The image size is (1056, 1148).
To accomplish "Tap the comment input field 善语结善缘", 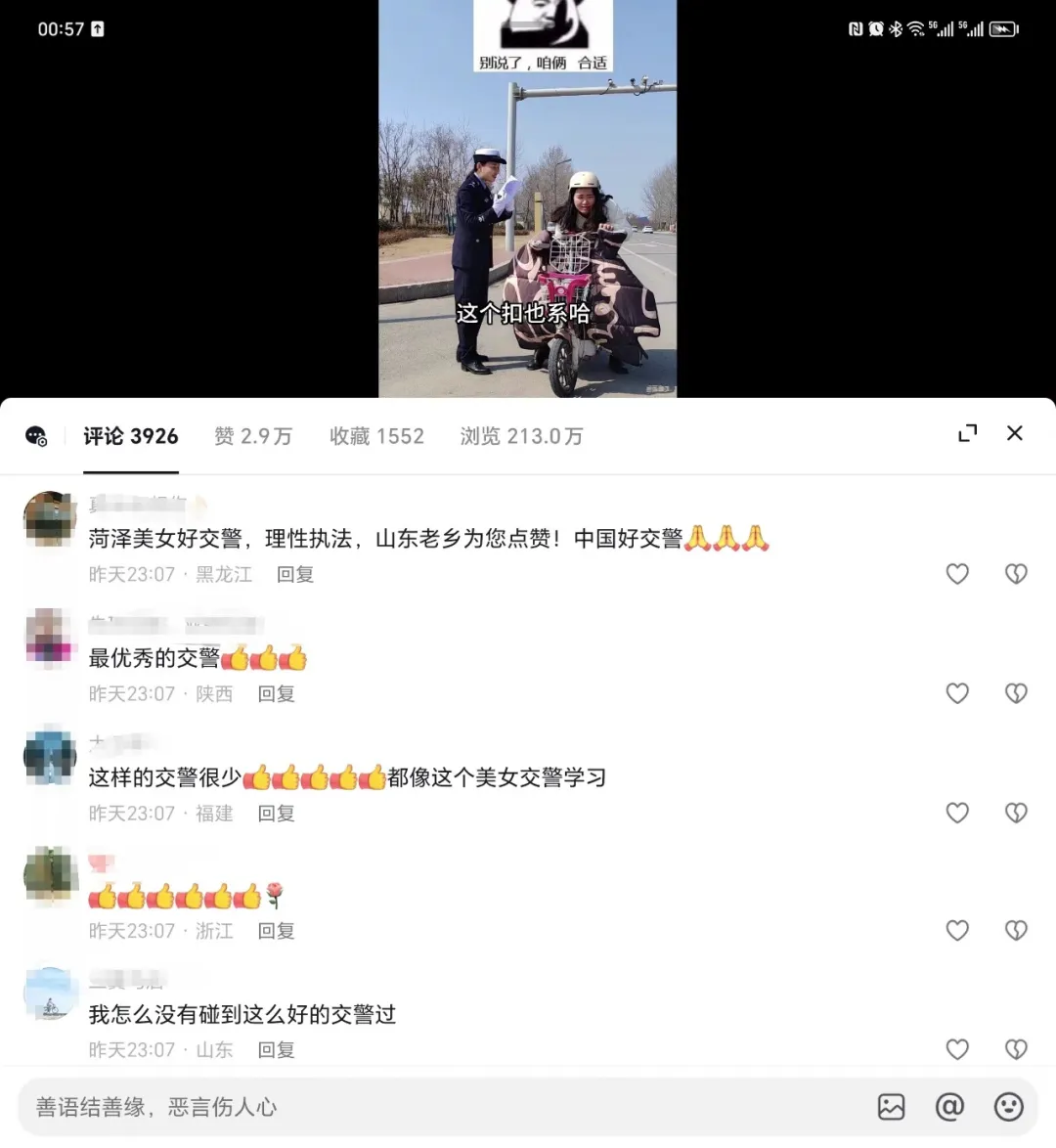I will [440, 1107].
